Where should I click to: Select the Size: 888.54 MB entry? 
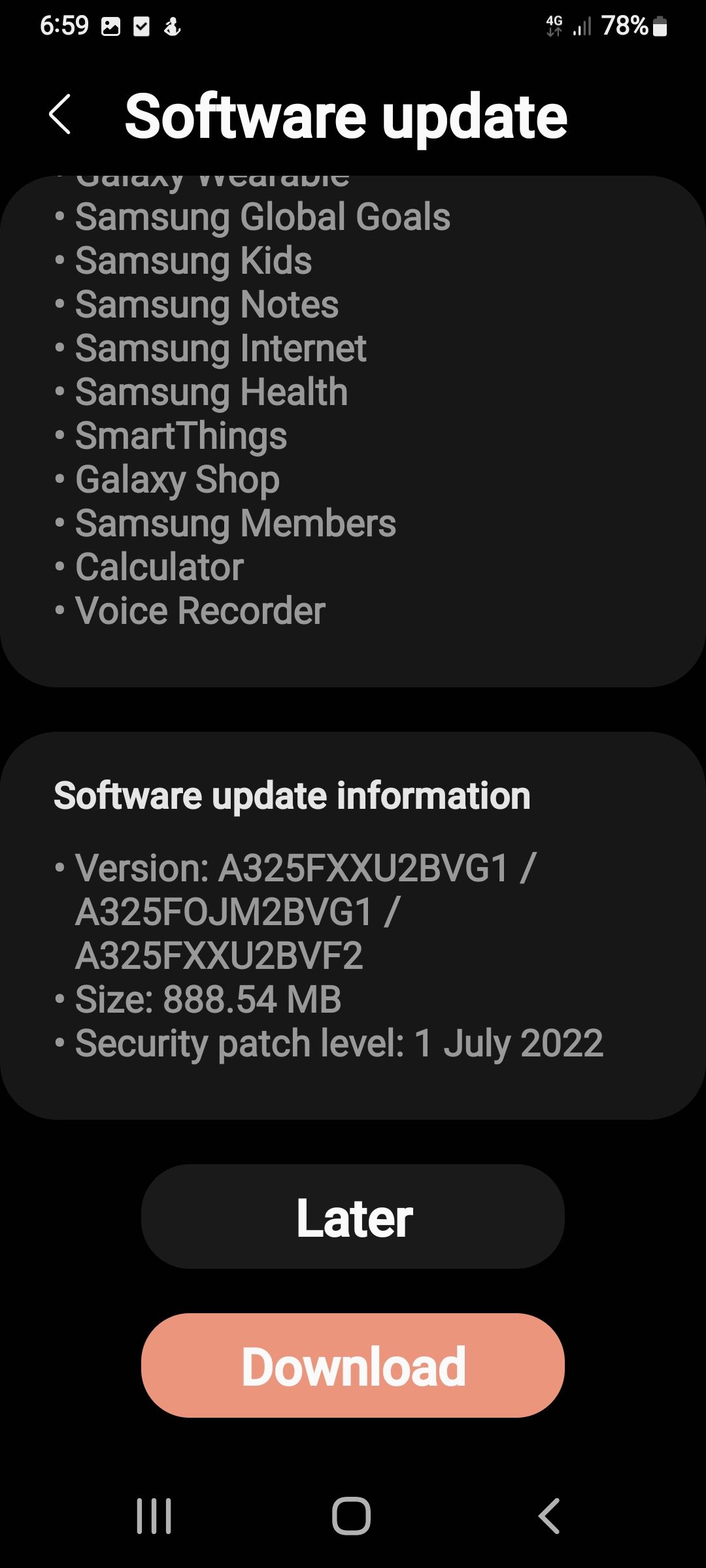(x=207, y=998)
